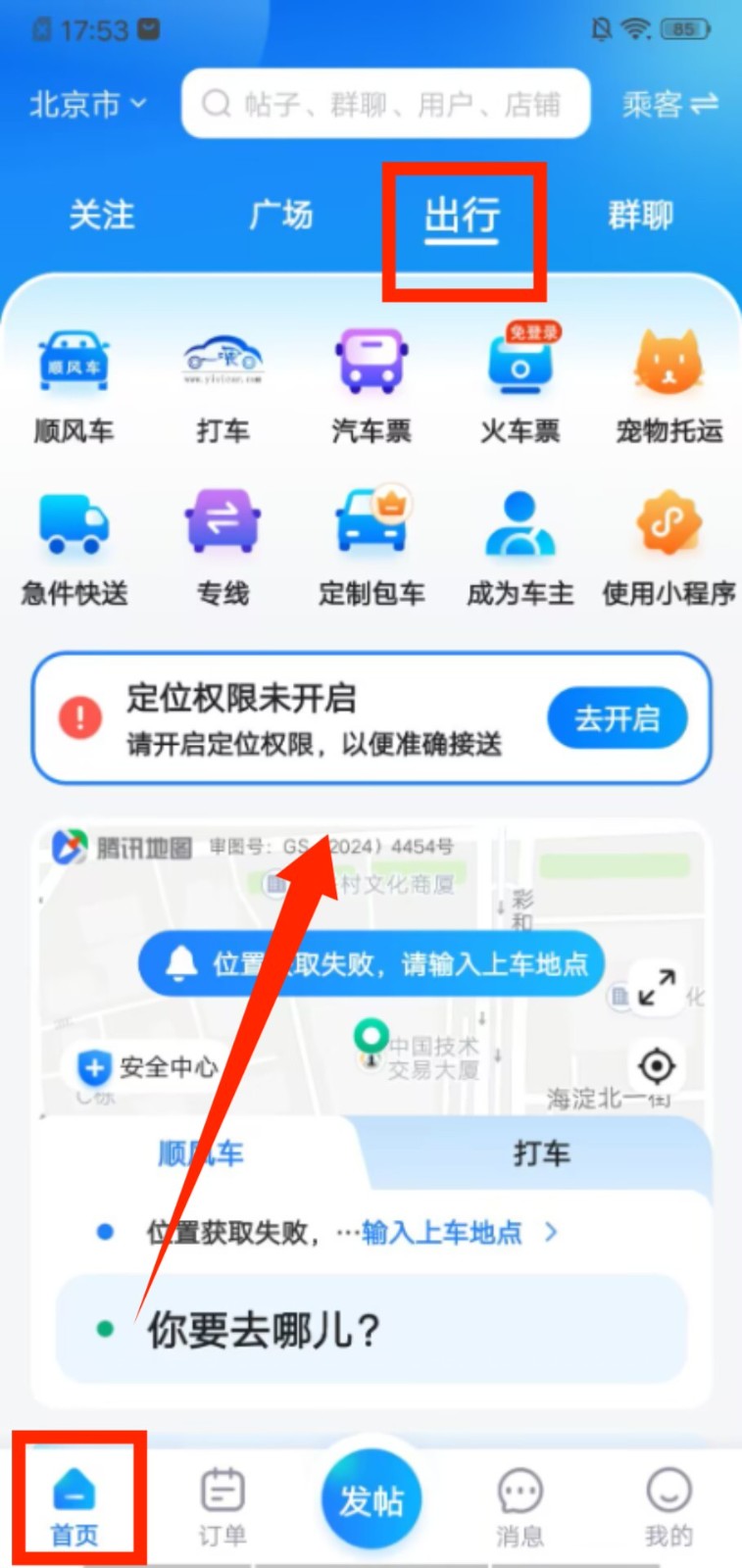Tap 输入上车地点 pickup link
742x1568 pixels.
[443, 1232]
